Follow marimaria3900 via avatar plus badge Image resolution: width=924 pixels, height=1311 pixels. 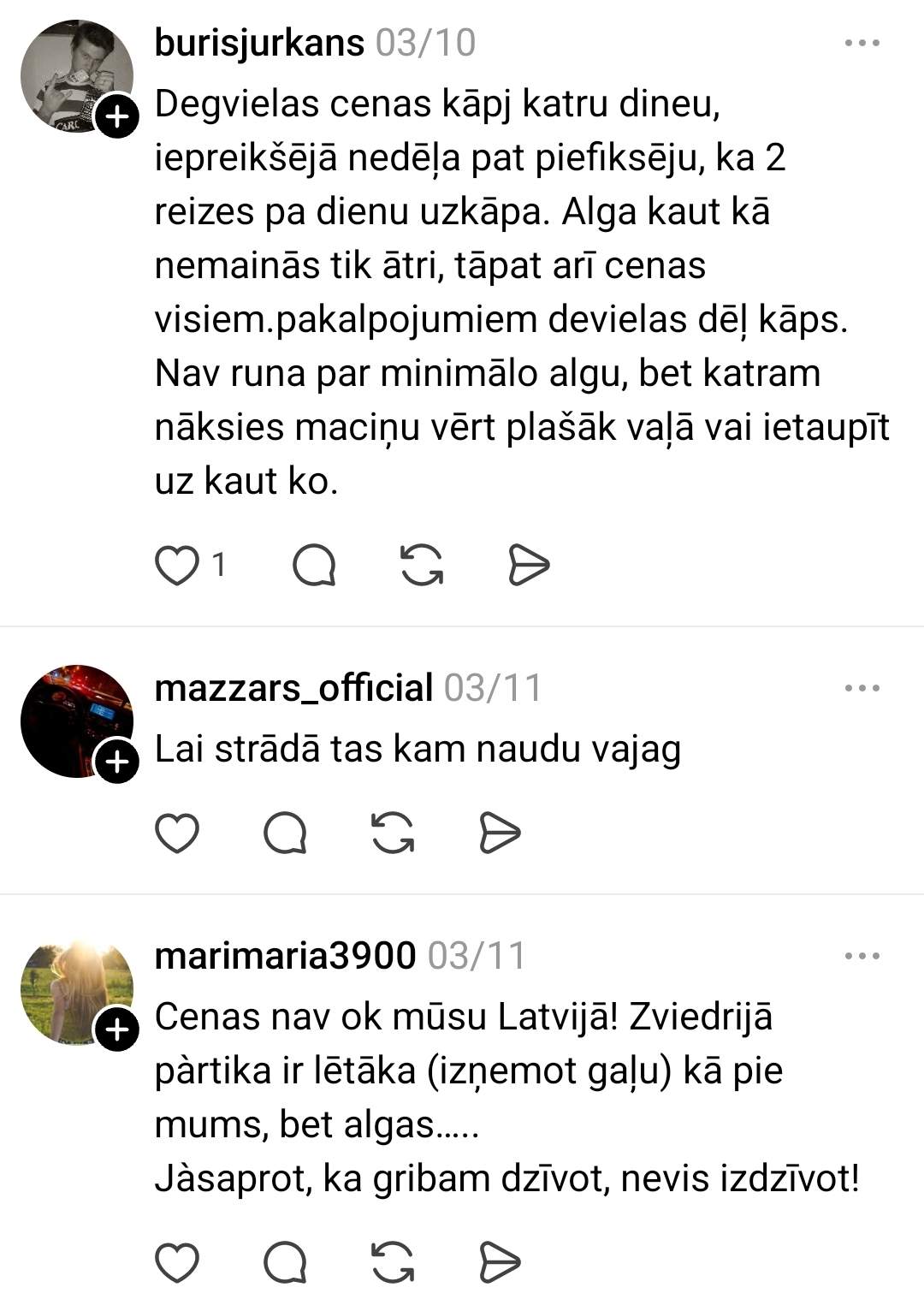click(x=117, y=1030)
